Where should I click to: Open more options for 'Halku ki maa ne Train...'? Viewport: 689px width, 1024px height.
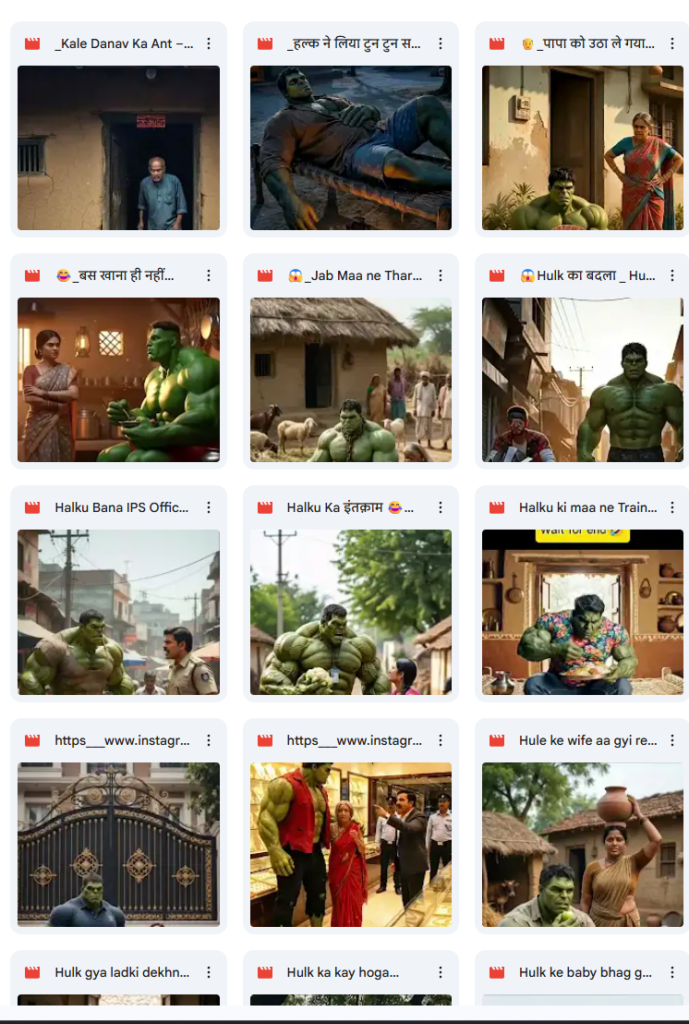coord(672,508)
